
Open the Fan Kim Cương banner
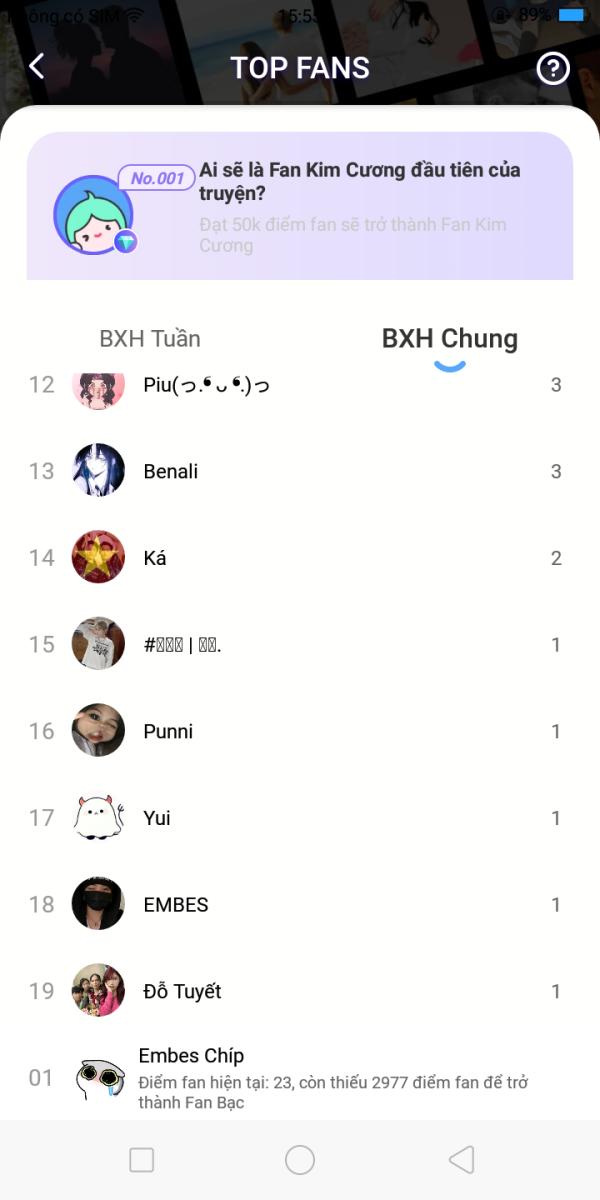coord(300,206)
